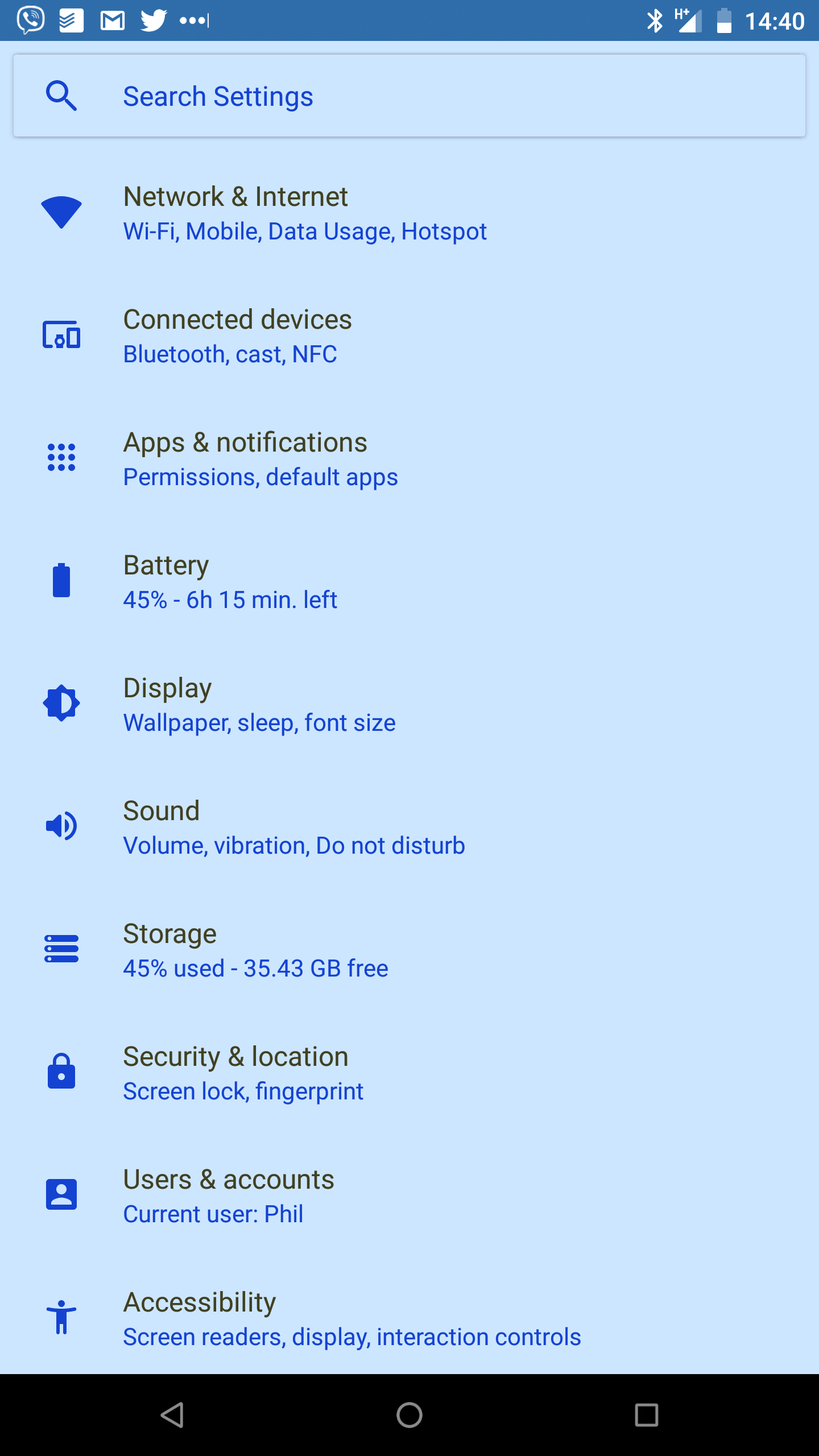Open Apps & notifications
819x1456 pixels.
(409, 459)
